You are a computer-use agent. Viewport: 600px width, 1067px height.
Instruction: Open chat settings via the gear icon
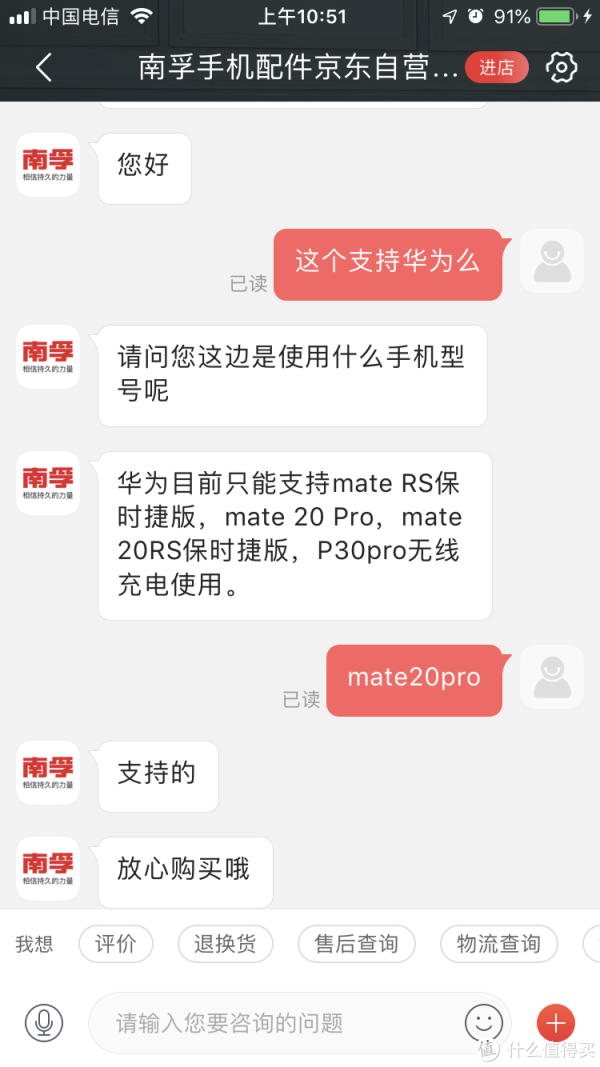561,67
